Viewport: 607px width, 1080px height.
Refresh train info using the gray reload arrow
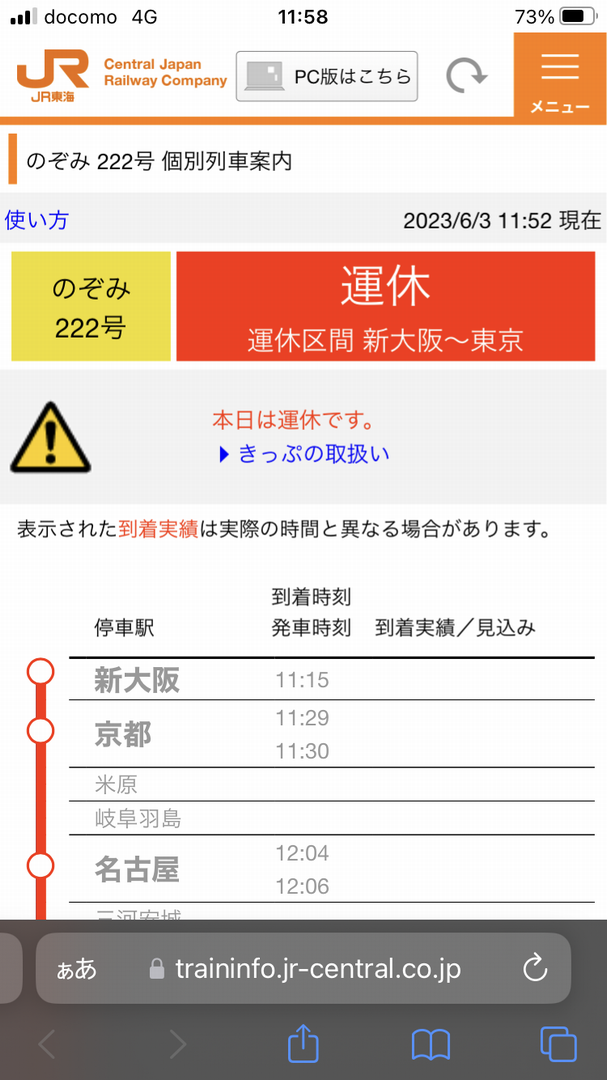coord(466,76)
